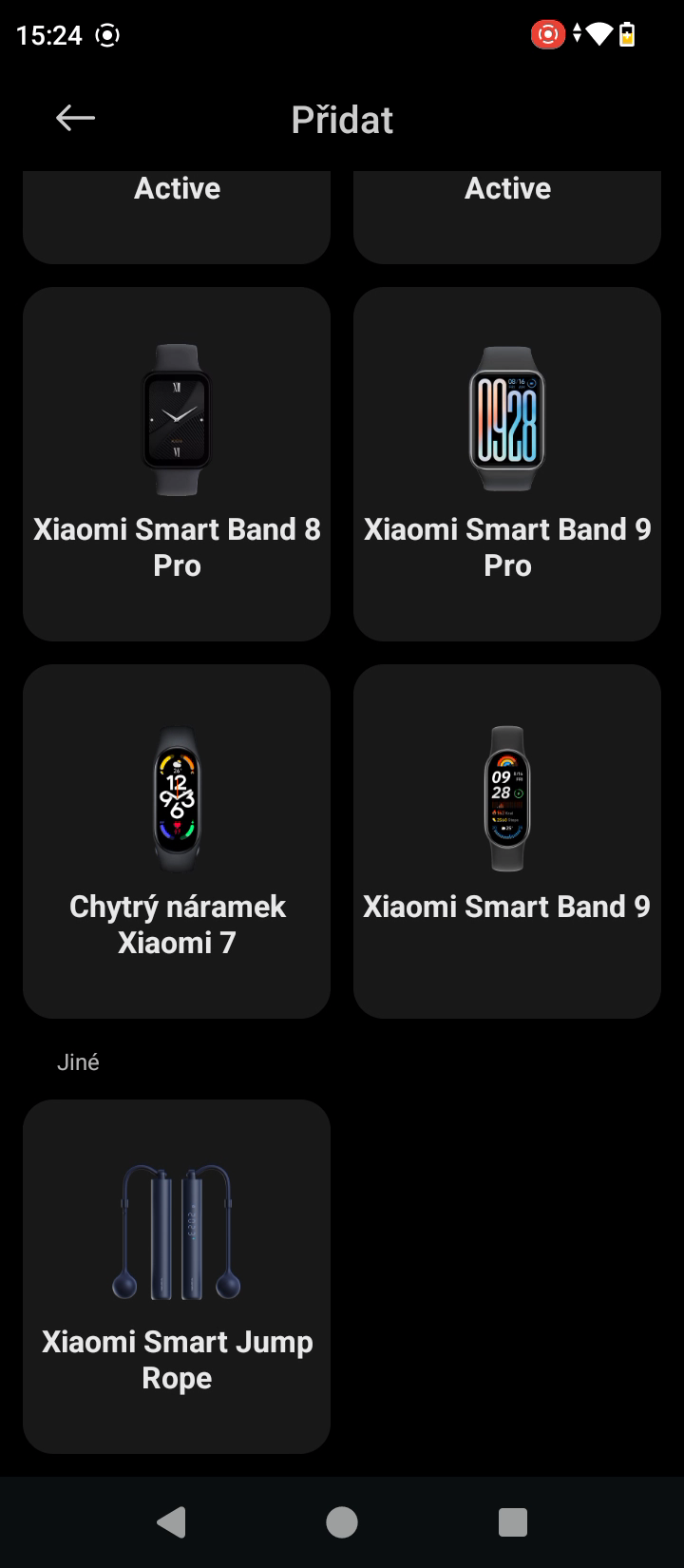This screenshot has height=1568, width=684.
Task: Choose Xiaomi Smart Band 9 Pro
Action: click(x=507, y=464)
